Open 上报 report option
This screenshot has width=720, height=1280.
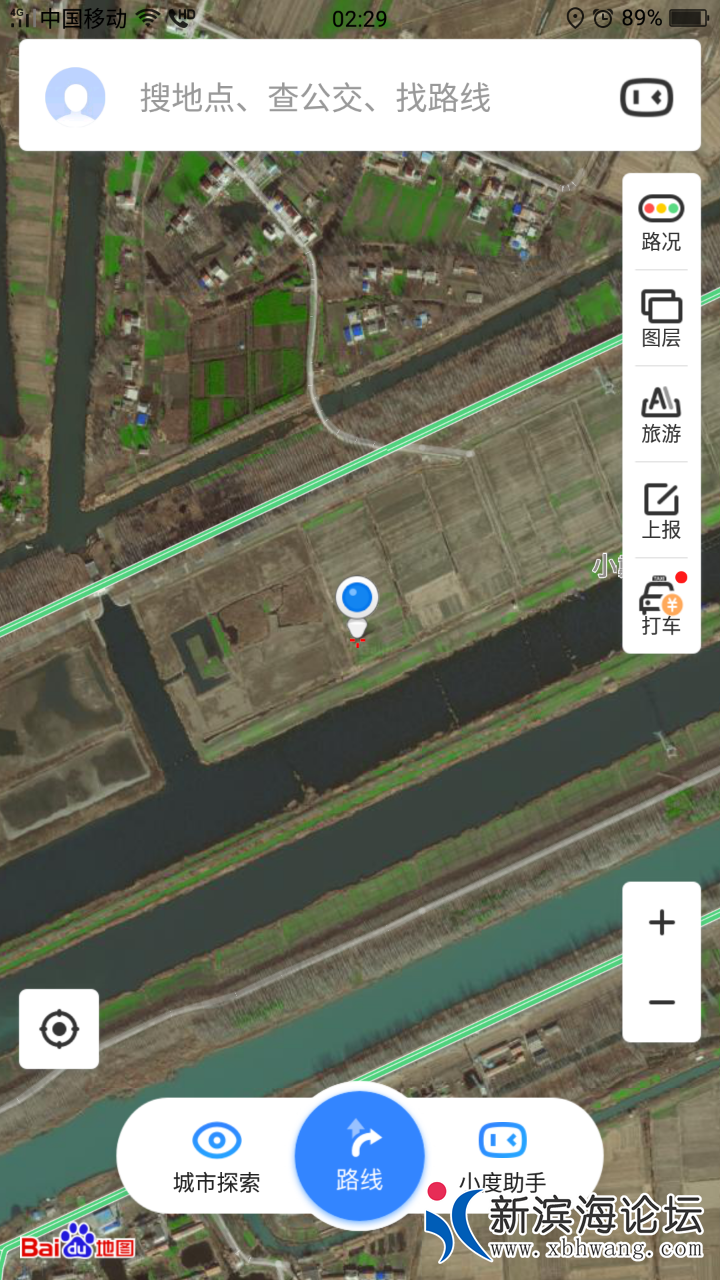click(661, 510)
